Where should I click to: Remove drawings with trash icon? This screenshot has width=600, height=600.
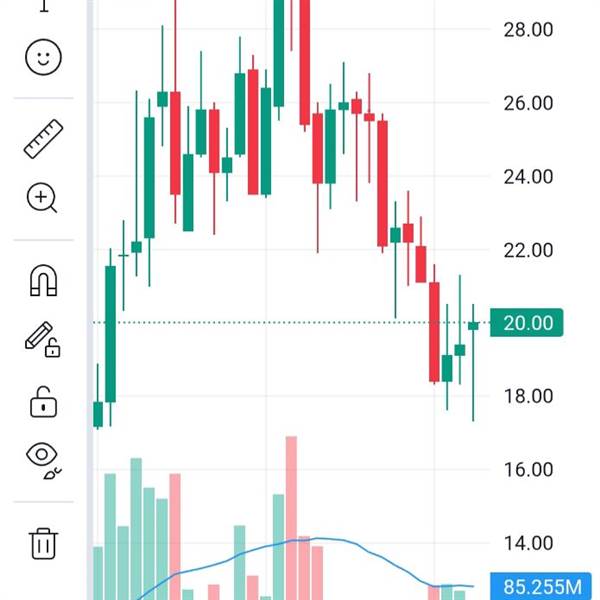coord(42,543)
